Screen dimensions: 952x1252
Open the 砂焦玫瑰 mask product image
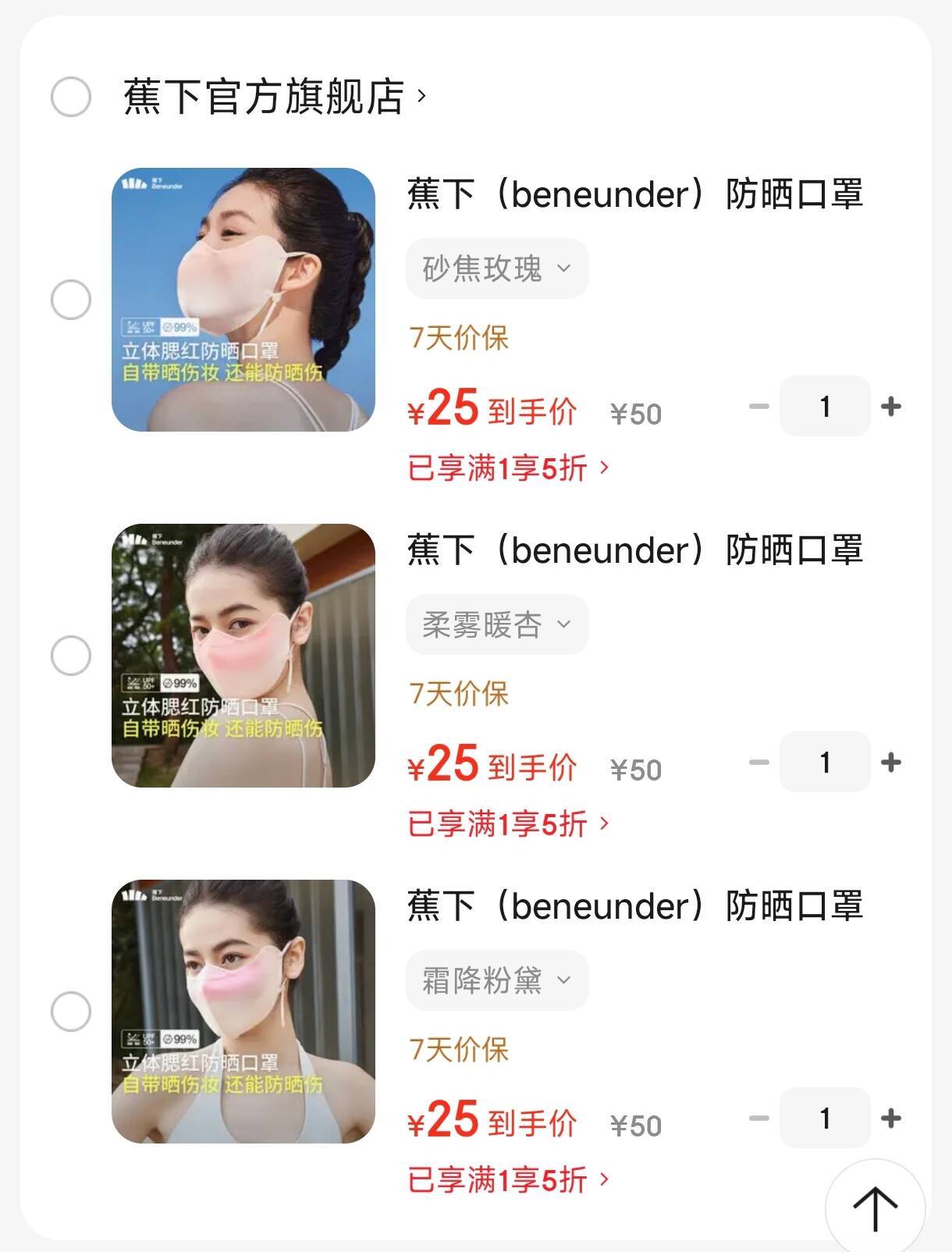point(243,300)
